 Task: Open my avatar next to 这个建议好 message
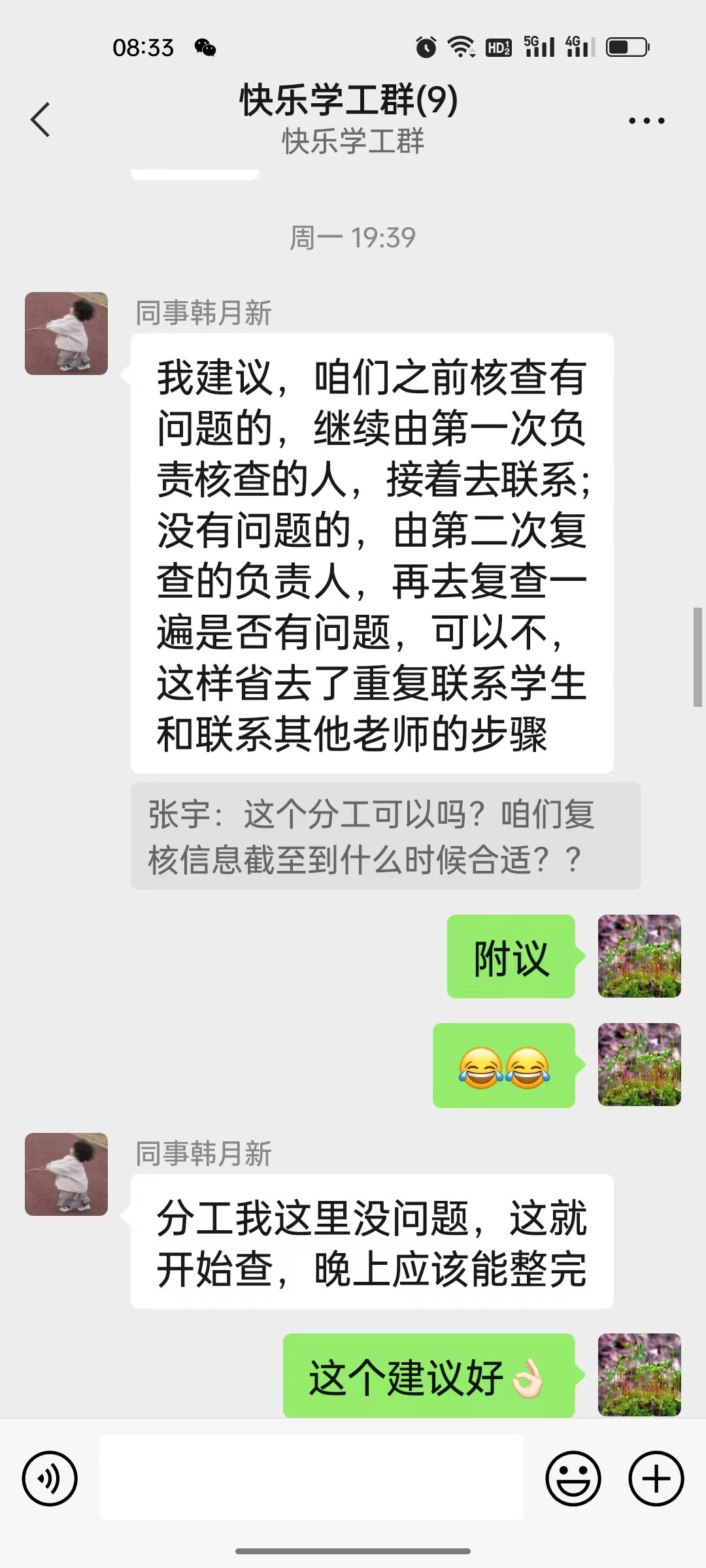[639, 1375]
